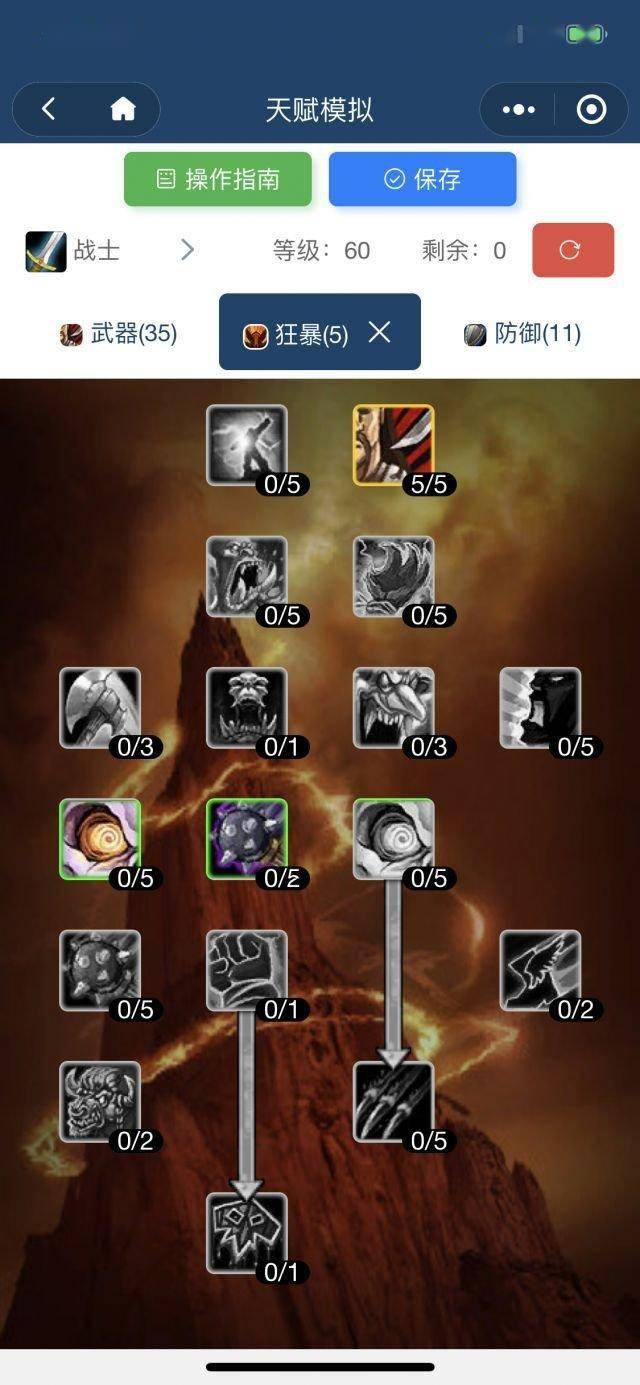Select the talent showing 5/5 points
640x1385 pixels.
tap(394, 445)
